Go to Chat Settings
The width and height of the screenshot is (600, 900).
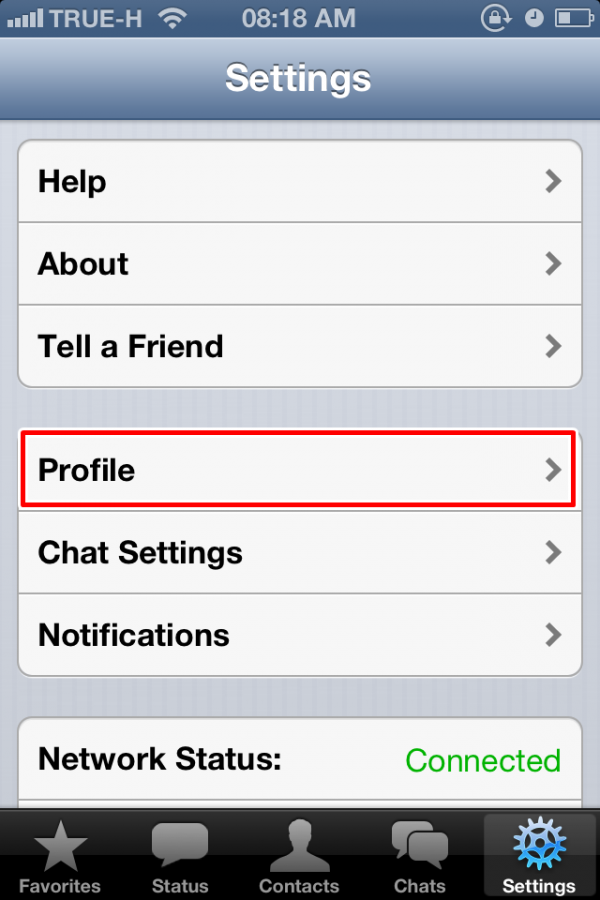(300, 553)
